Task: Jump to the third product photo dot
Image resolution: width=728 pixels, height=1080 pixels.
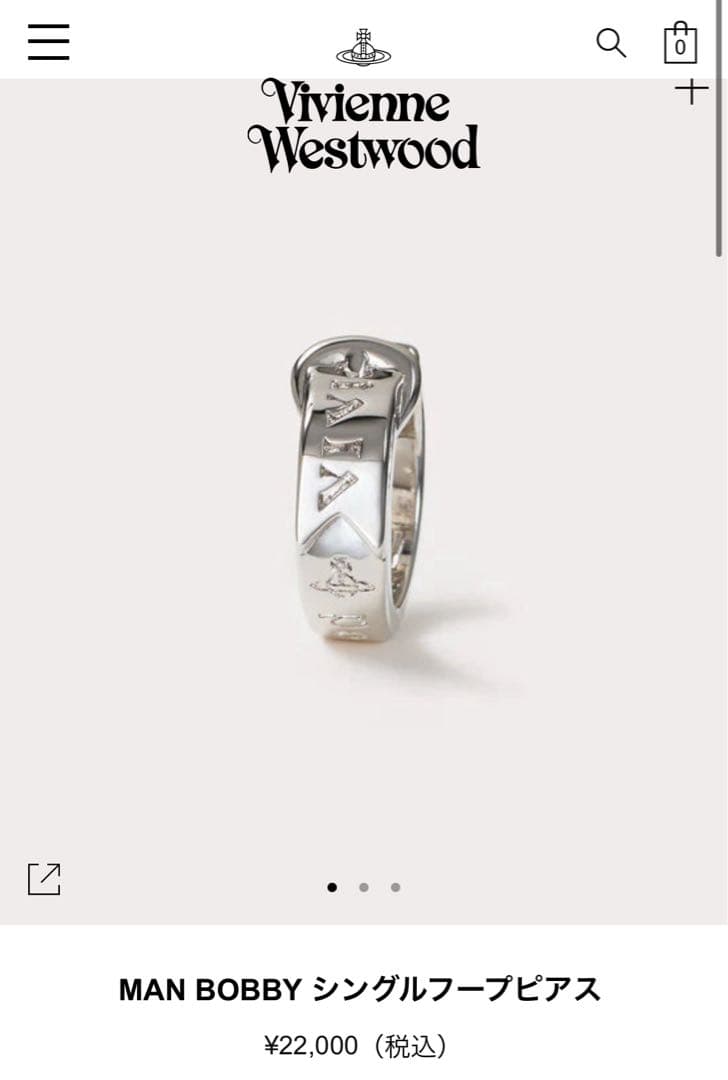Action: 396,887
